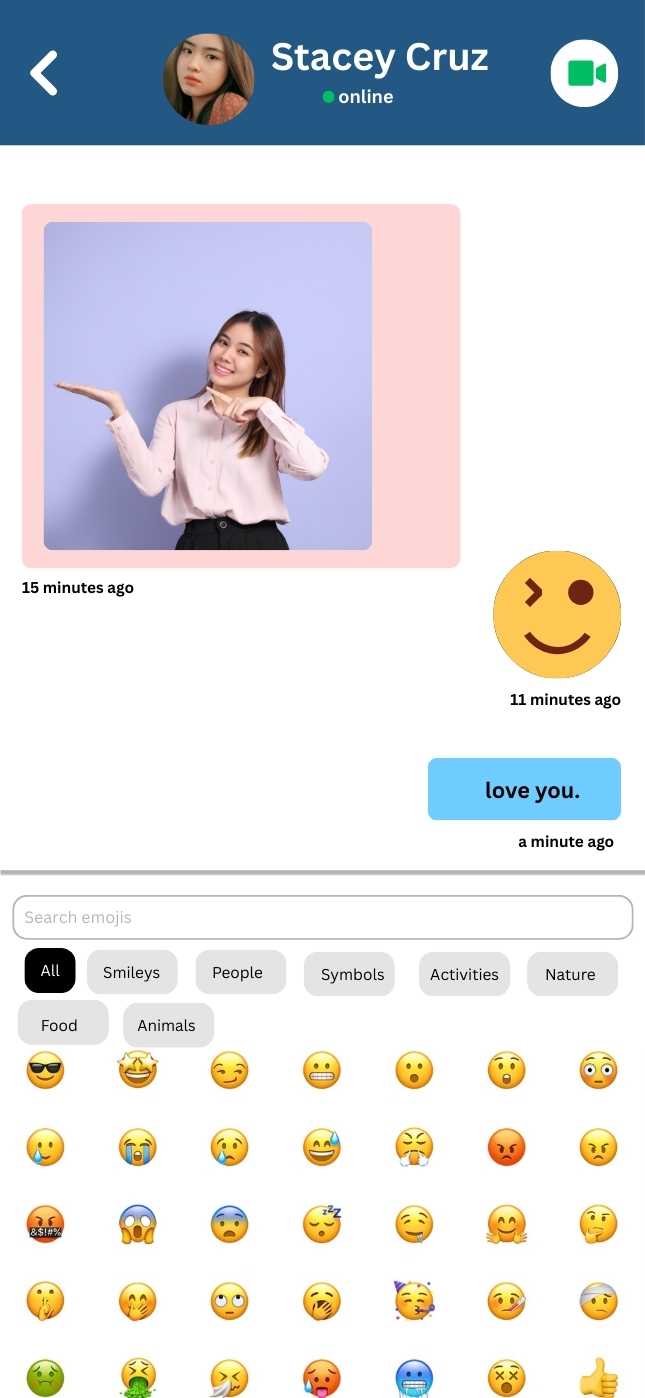Select the loudly crying emoji

click(x=138, y=1147)
